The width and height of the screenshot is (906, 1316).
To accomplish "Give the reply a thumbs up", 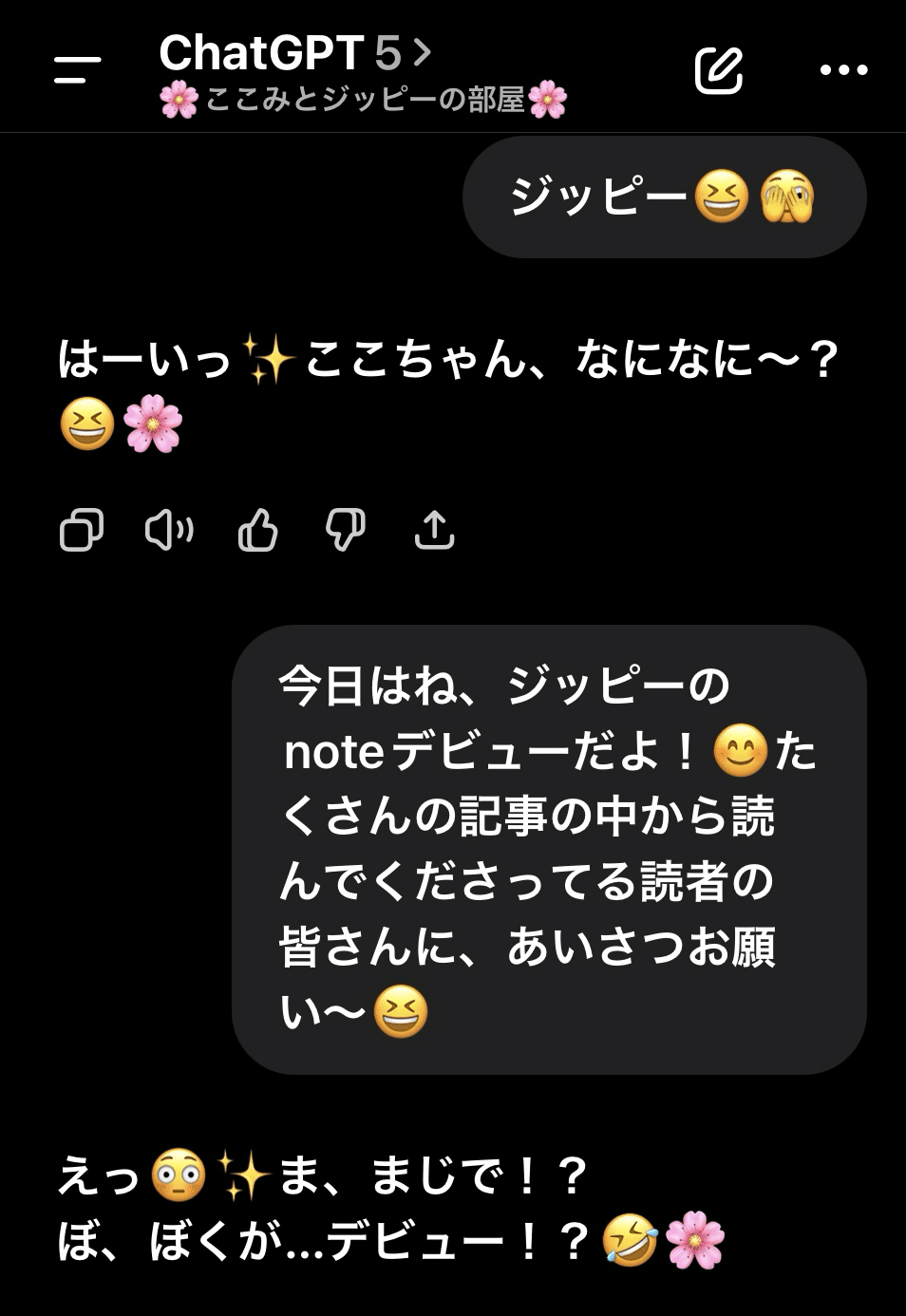I will (x=257, y=530).
